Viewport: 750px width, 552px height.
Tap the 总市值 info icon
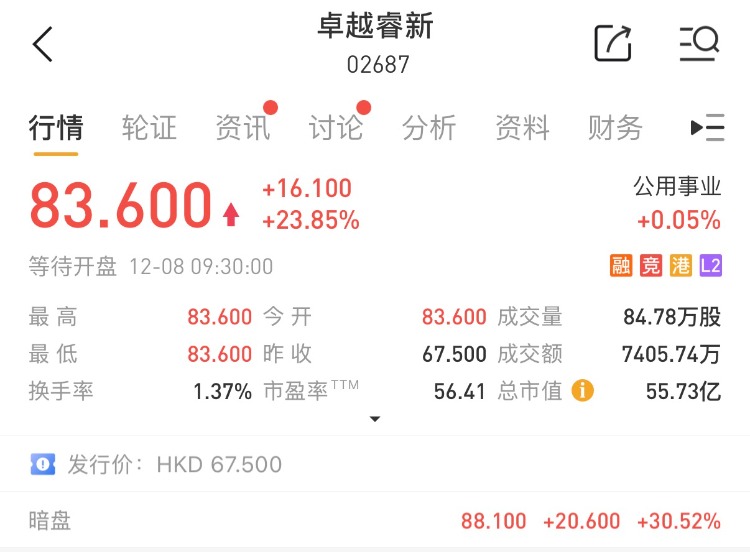click(583, 391)
